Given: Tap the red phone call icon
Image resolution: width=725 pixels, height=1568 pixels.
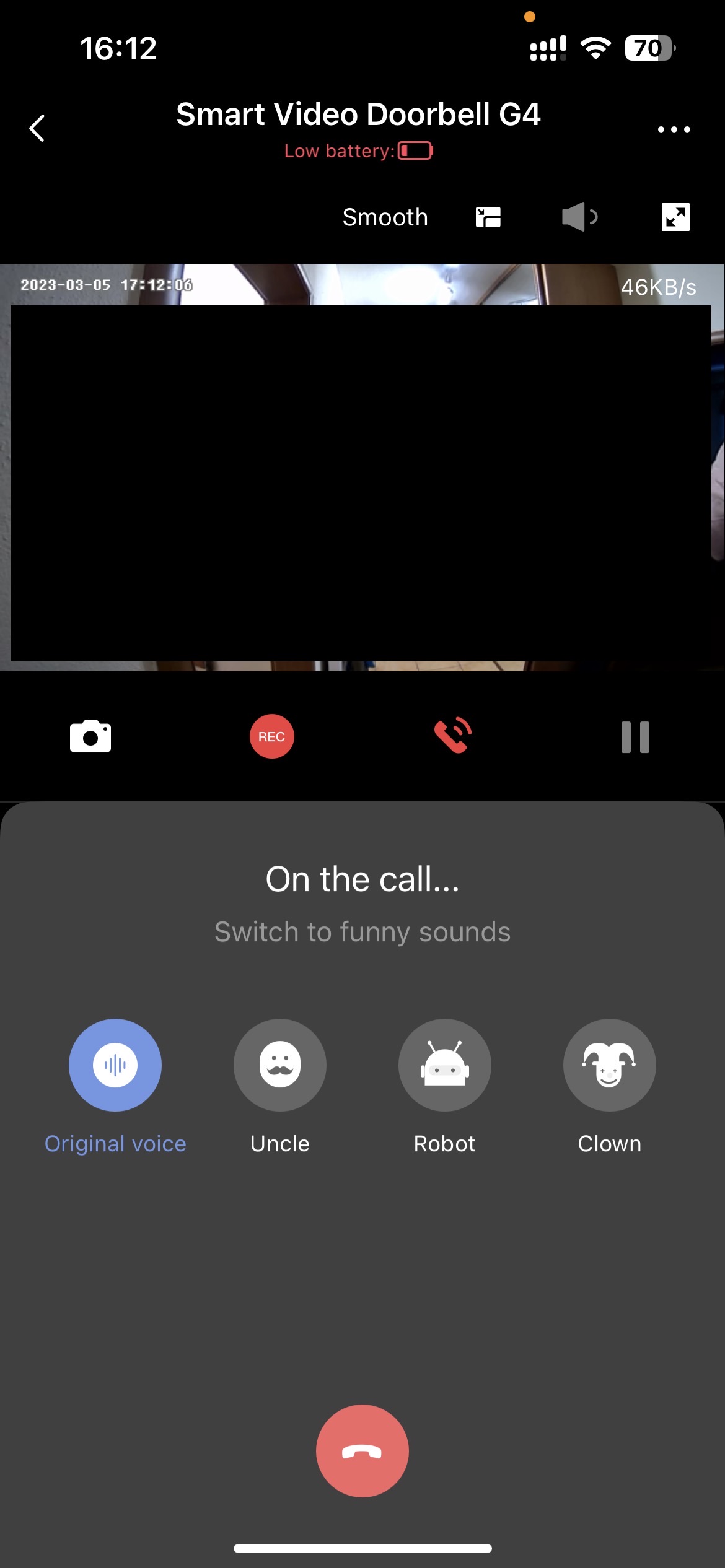Looking at the screenshot, I should 453,736.
